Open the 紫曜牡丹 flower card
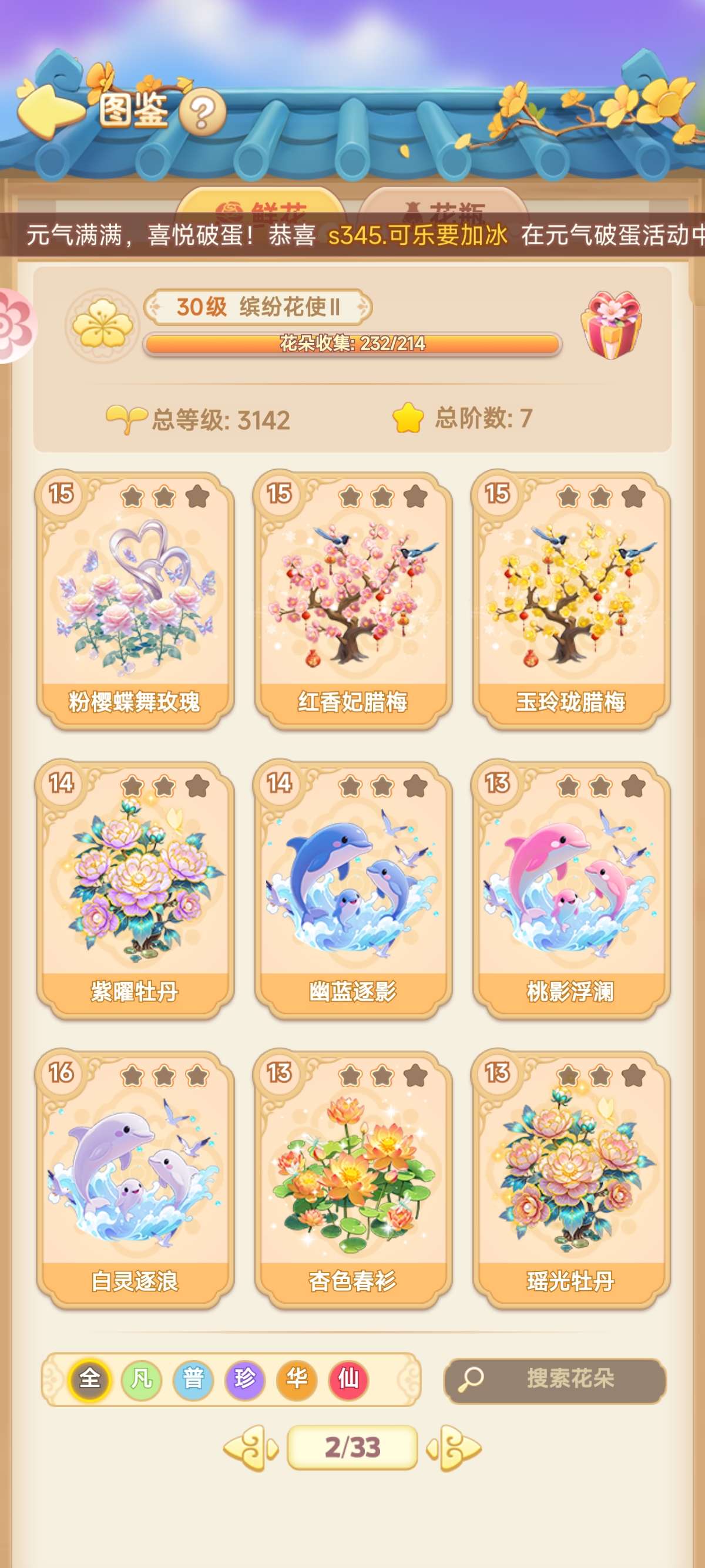This screenshot has width=705, height=1568. click(135, 889)
